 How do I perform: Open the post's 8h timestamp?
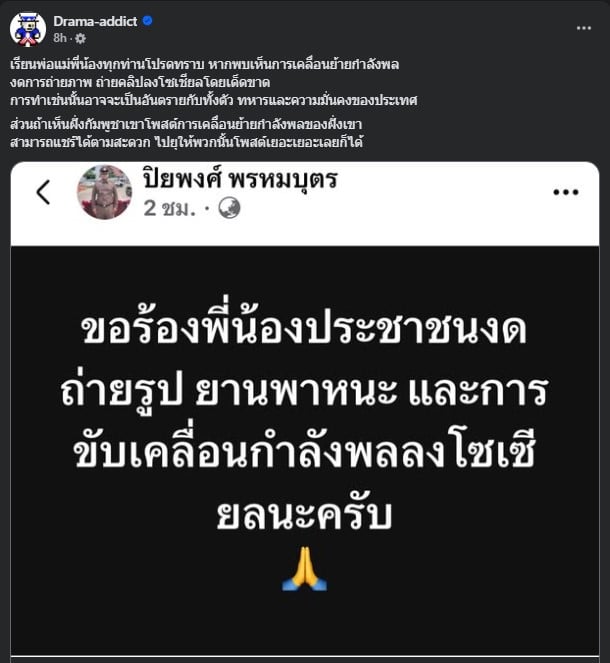pyautogui.click(x=60, y=38)
